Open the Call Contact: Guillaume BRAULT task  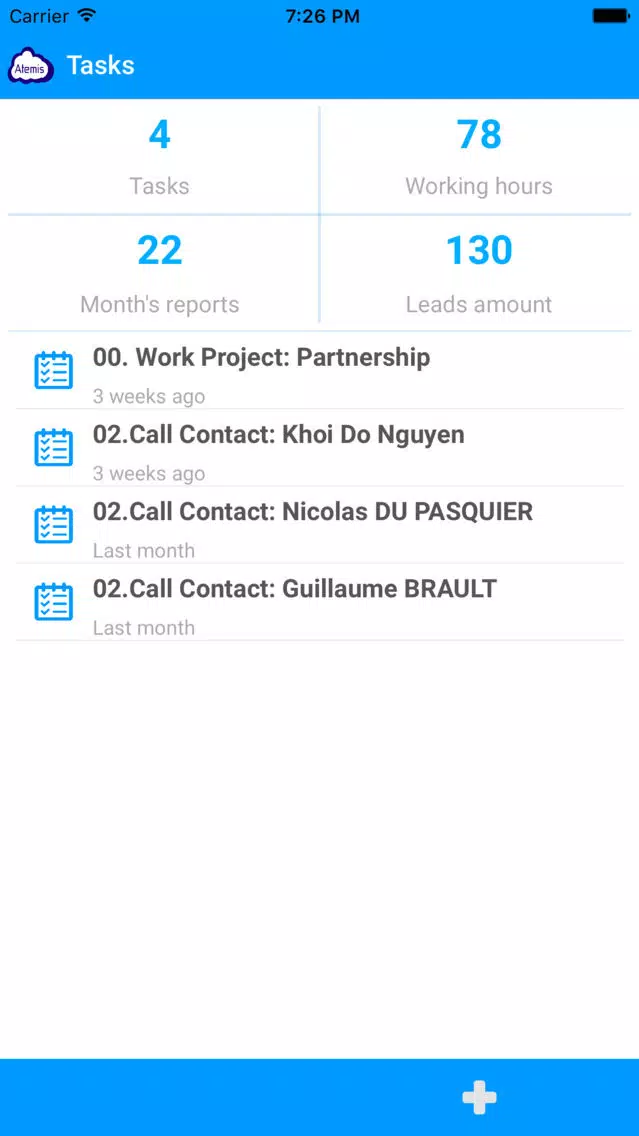click(x=320, y=602)
